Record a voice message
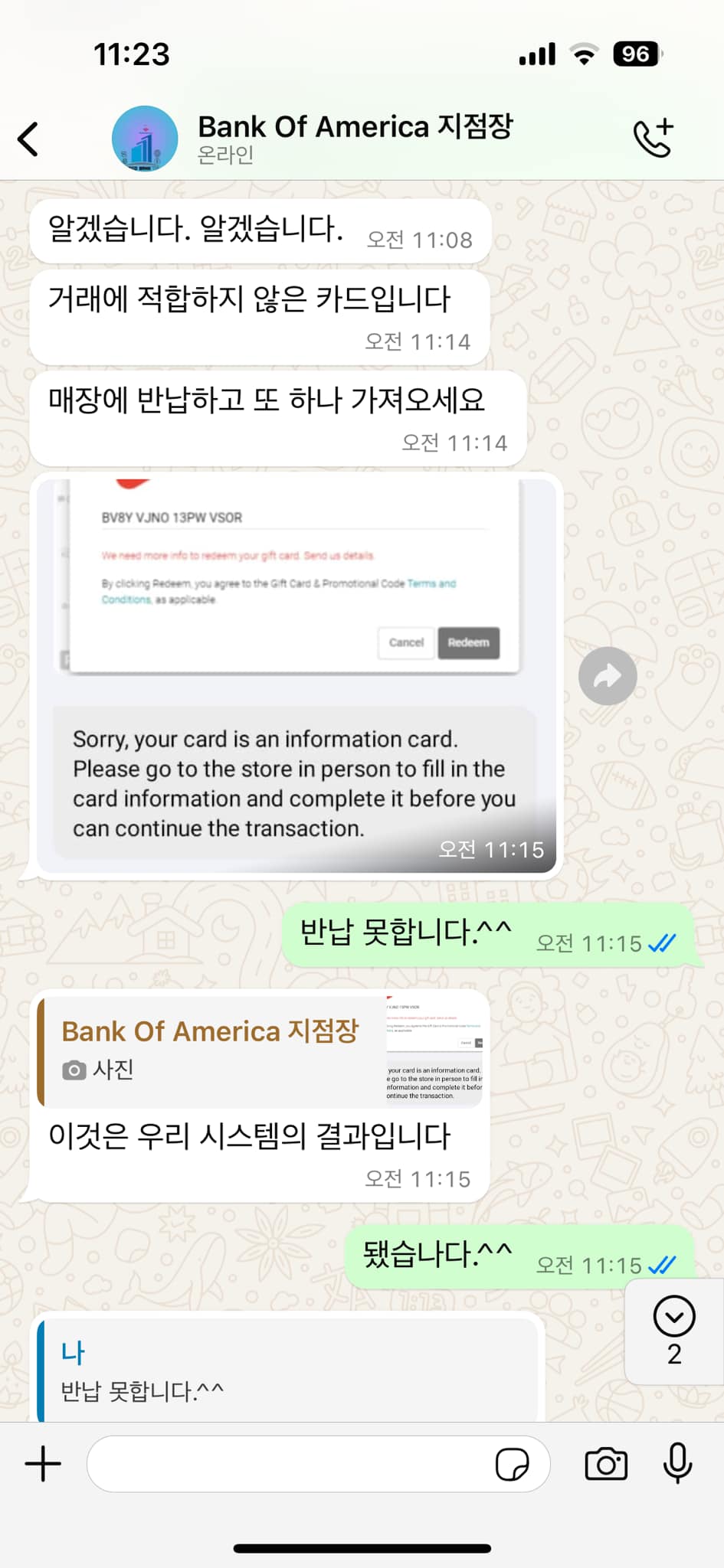724x1568 pixels. [x=677, y=1465]
